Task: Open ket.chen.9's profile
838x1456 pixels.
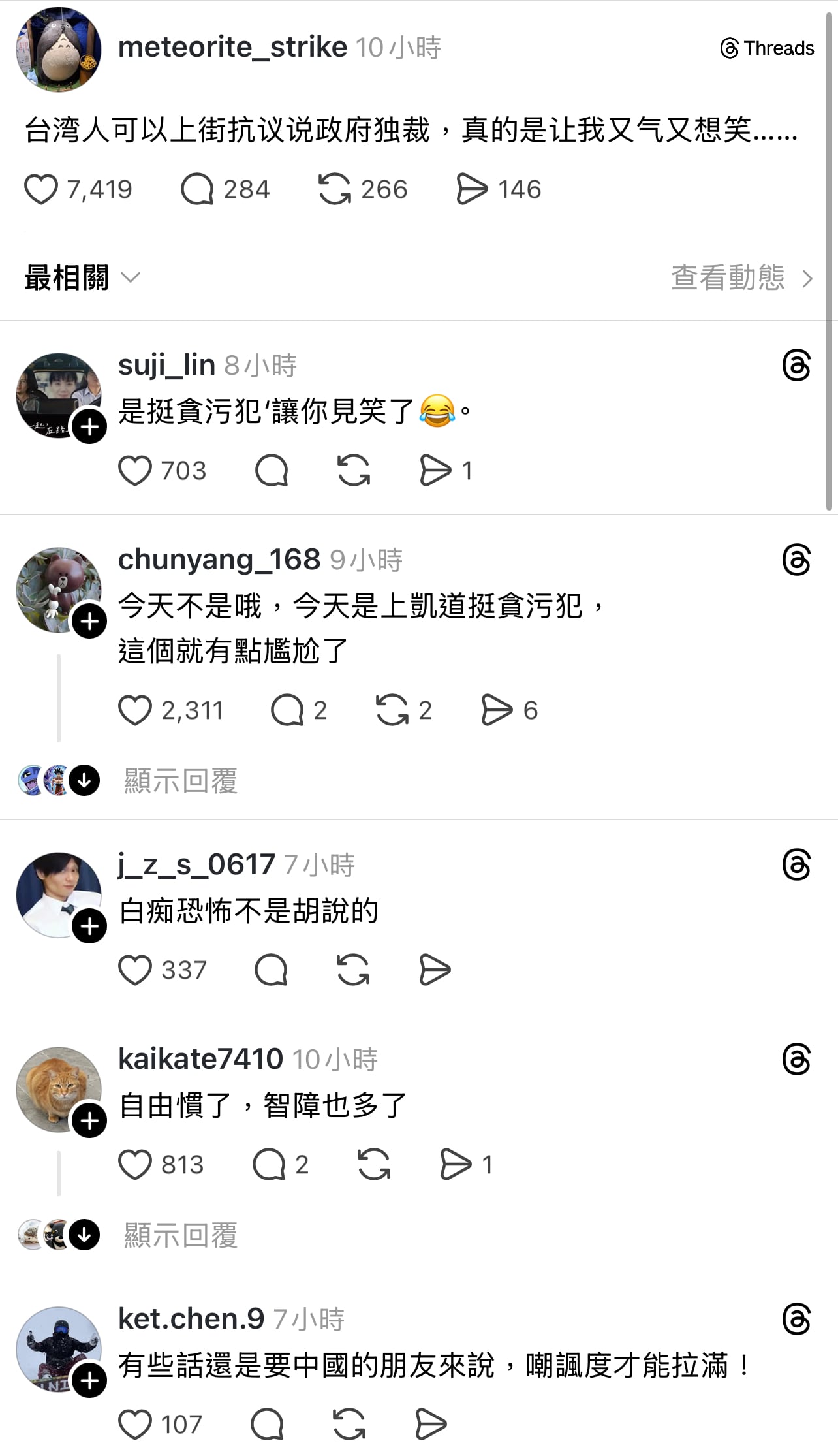Action: pos(191,1319)
